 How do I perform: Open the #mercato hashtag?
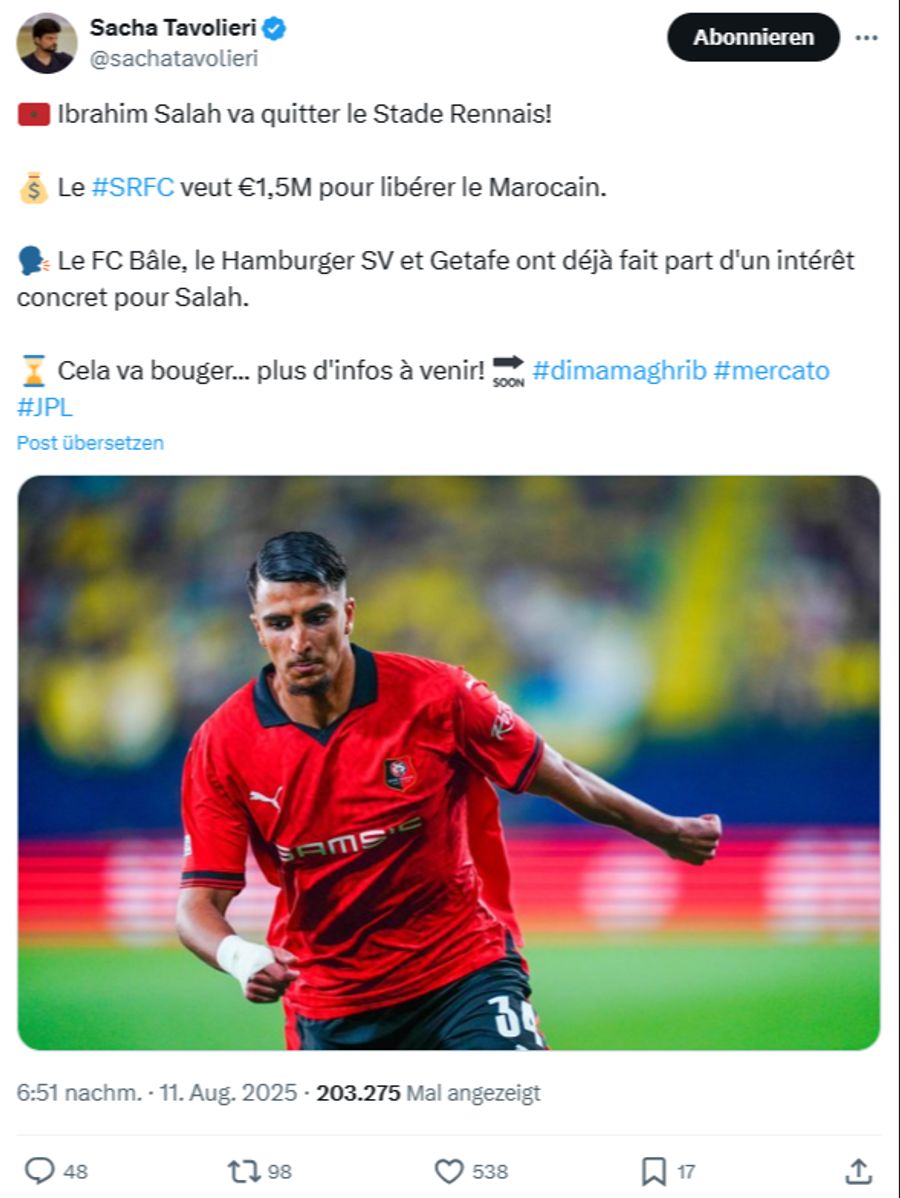click(771, 371)
